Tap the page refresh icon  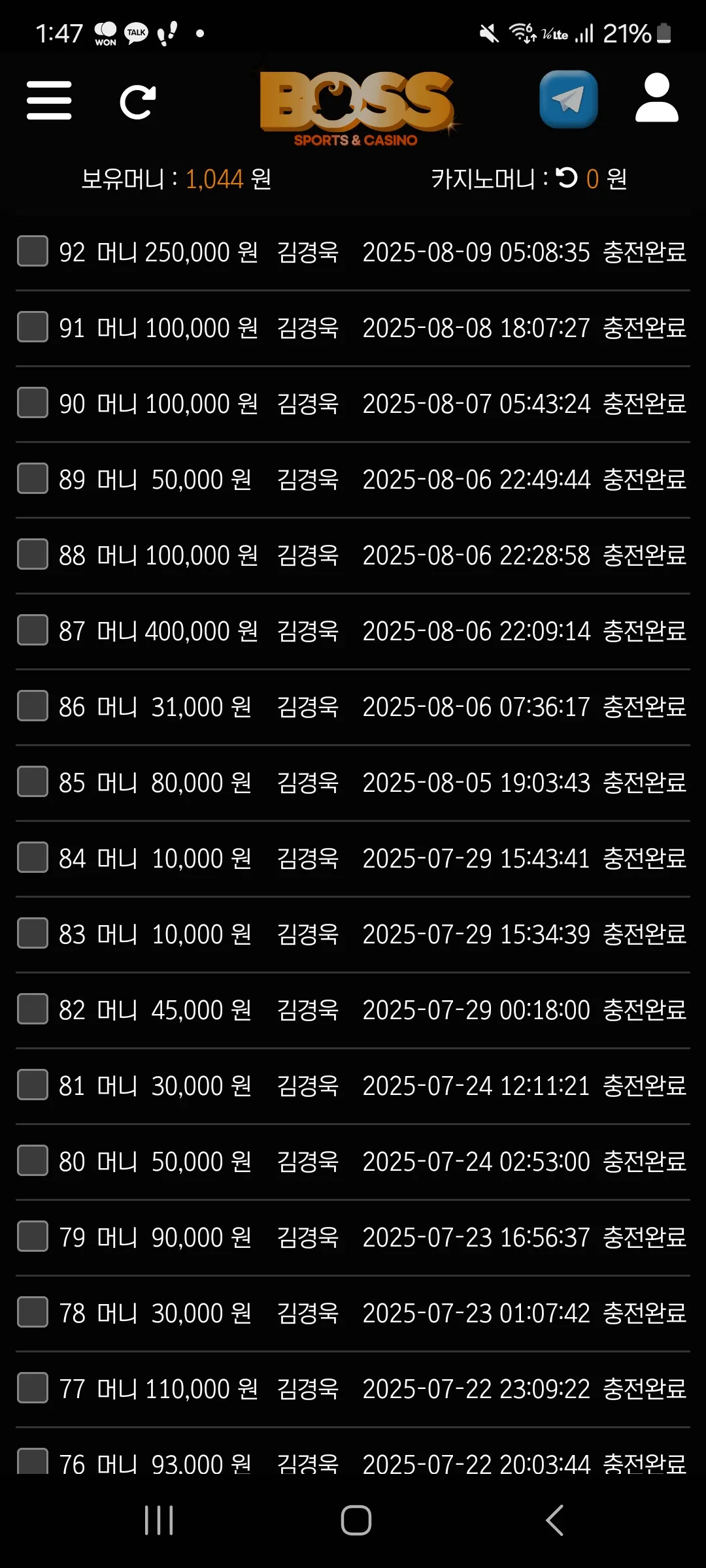coord(138,102)
